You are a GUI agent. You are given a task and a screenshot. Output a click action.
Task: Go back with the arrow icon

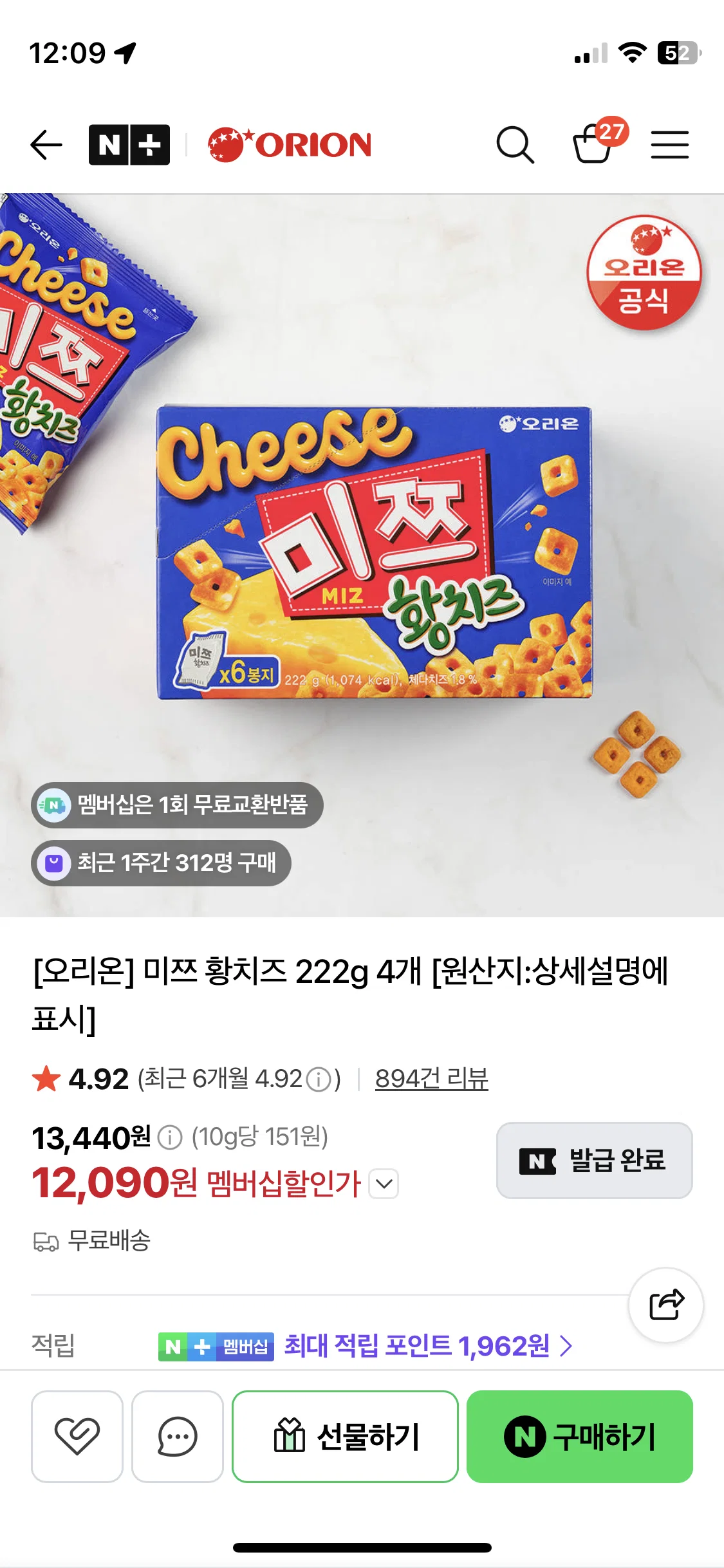(x=46, y=145)
